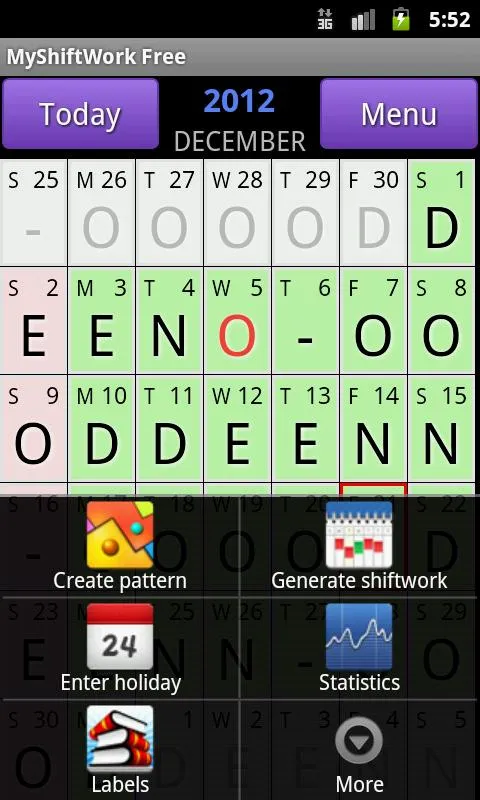The height and width of the screenshot is (800, 480).
Task: Open Enter holiday option
Action: point(120,648)
